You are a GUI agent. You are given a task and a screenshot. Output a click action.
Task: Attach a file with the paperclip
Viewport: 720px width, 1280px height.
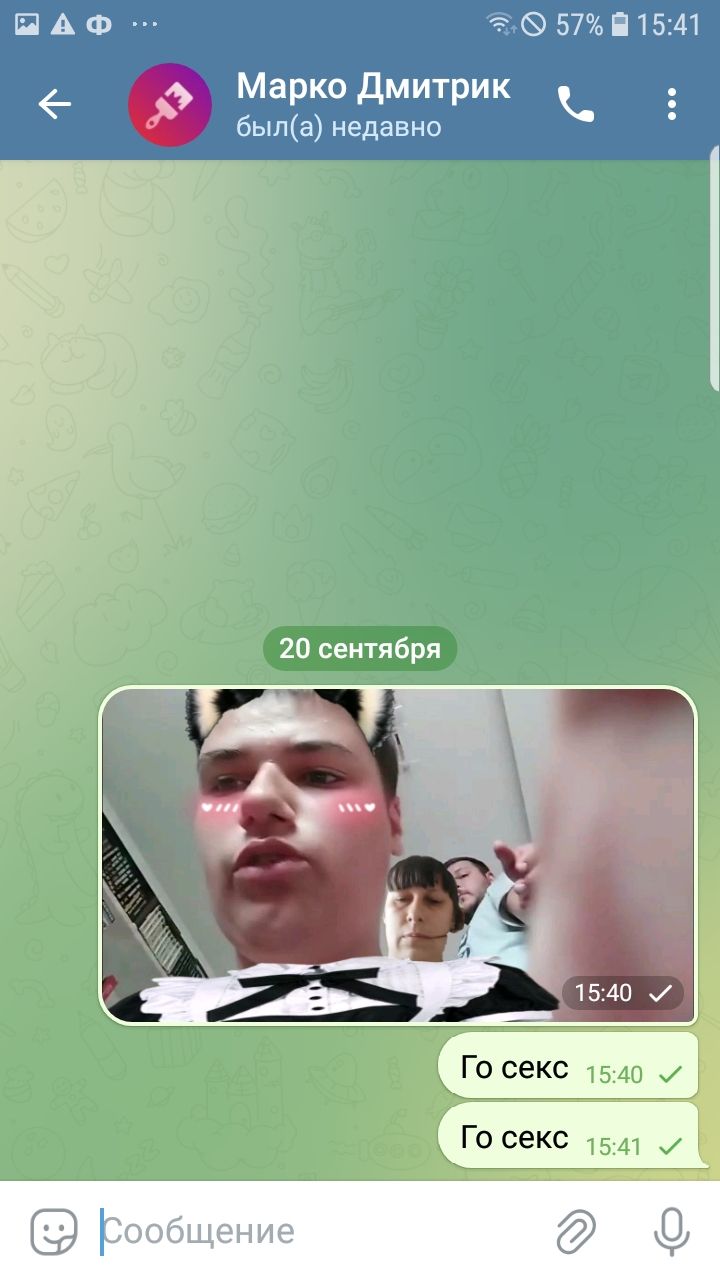pyautogui.click(x=576, y=1231)
